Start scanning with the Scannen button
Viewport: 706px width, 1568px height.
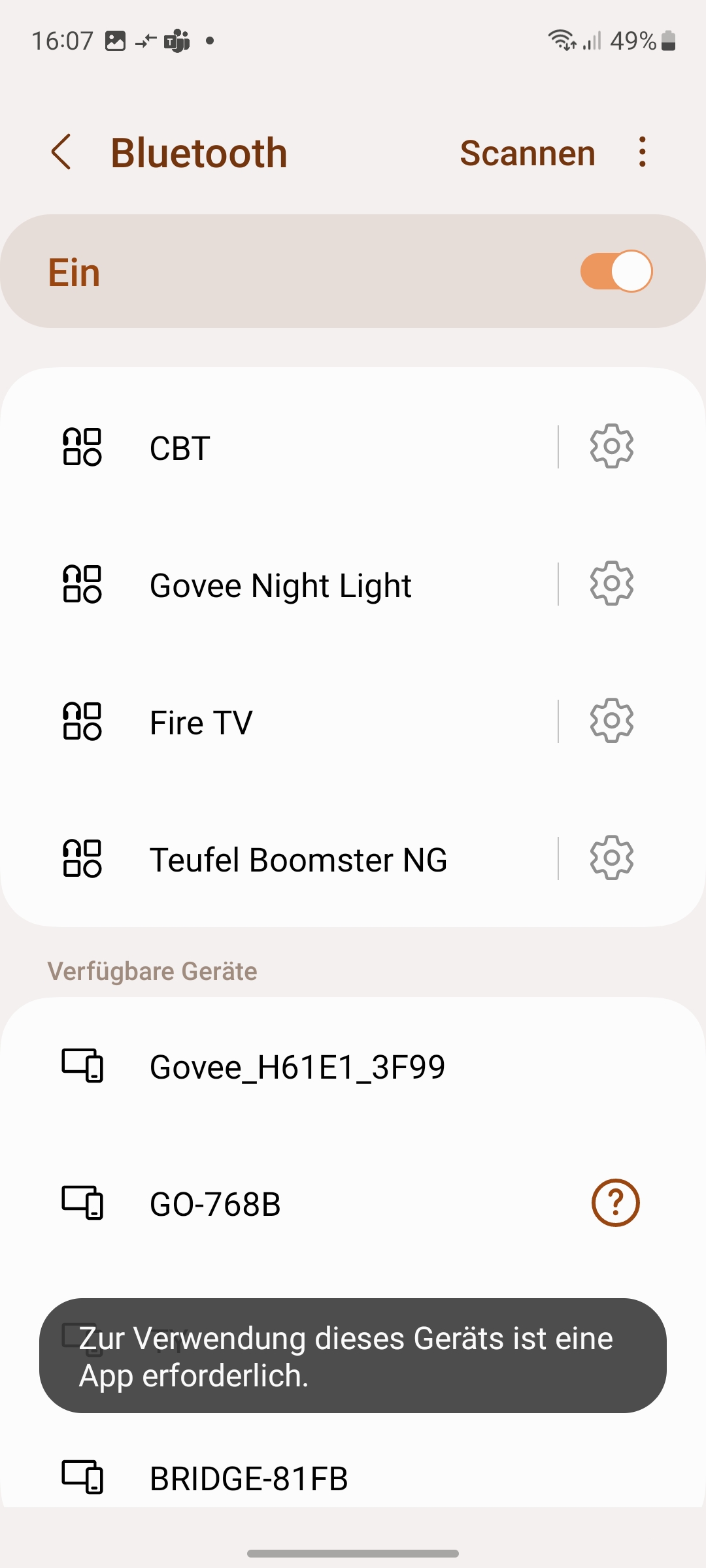pyautogui.click(x=527, y=153)
